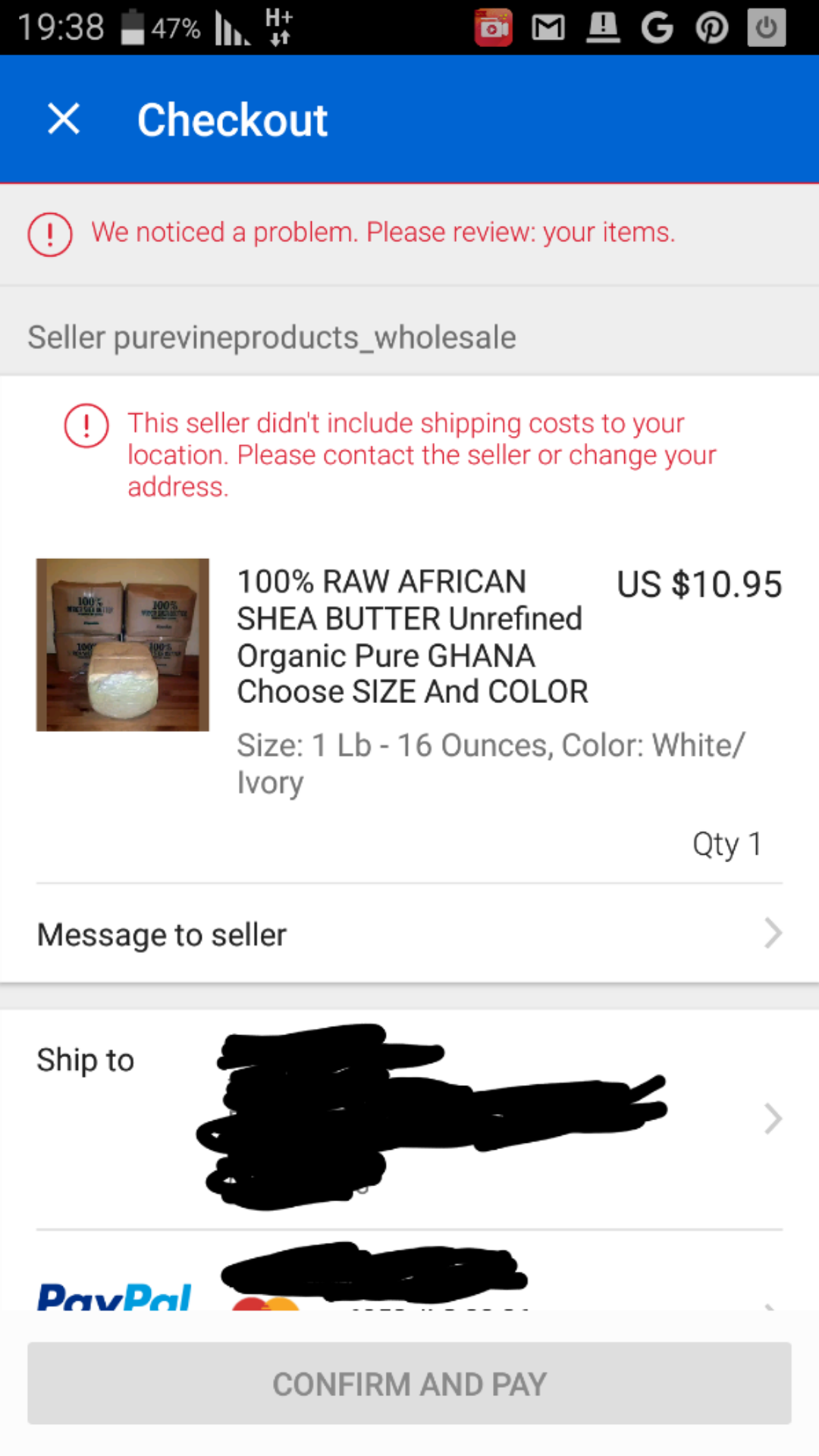Change the Ship to address
Viewport: 819px width, 1456px height.
409,1119
